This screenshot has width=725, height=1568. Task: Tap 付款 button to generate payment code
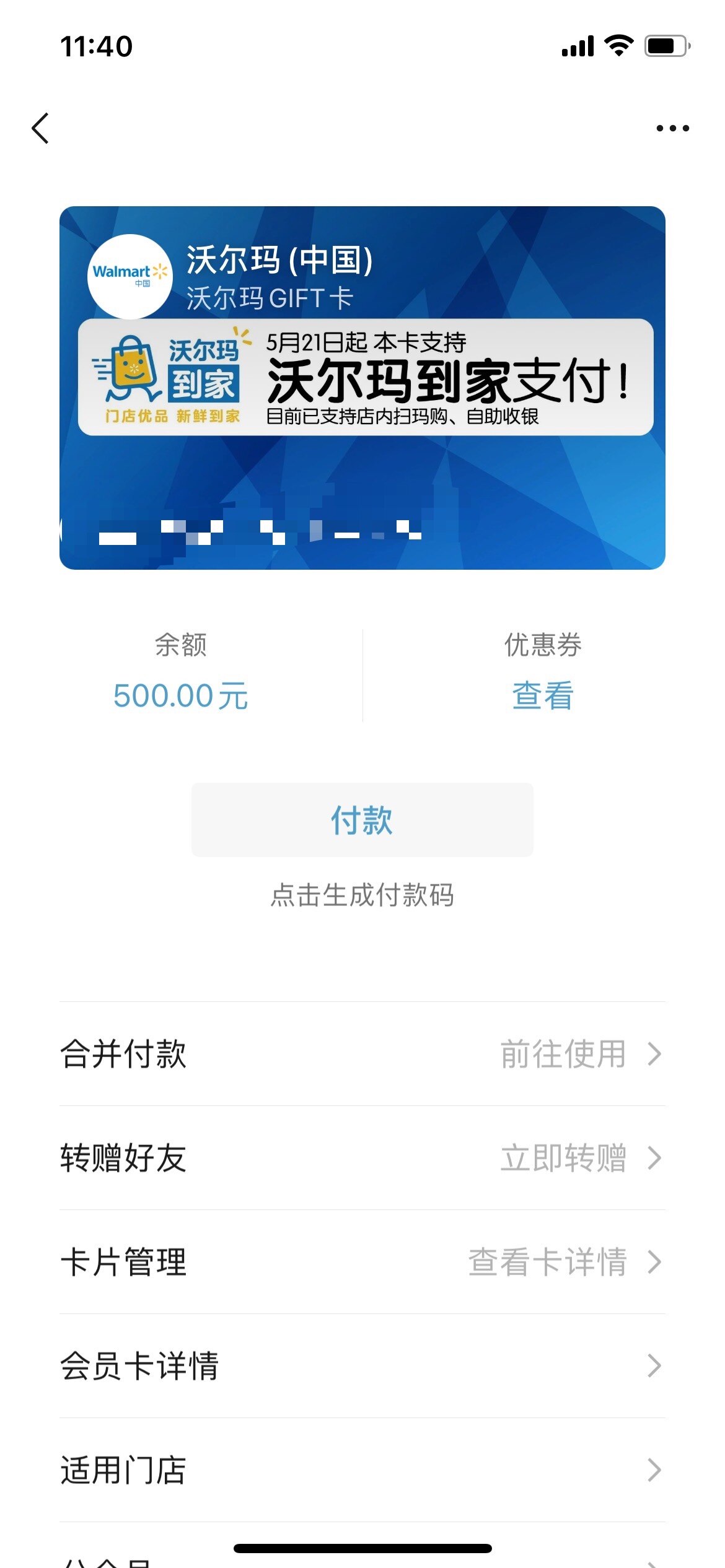[362, 820]
